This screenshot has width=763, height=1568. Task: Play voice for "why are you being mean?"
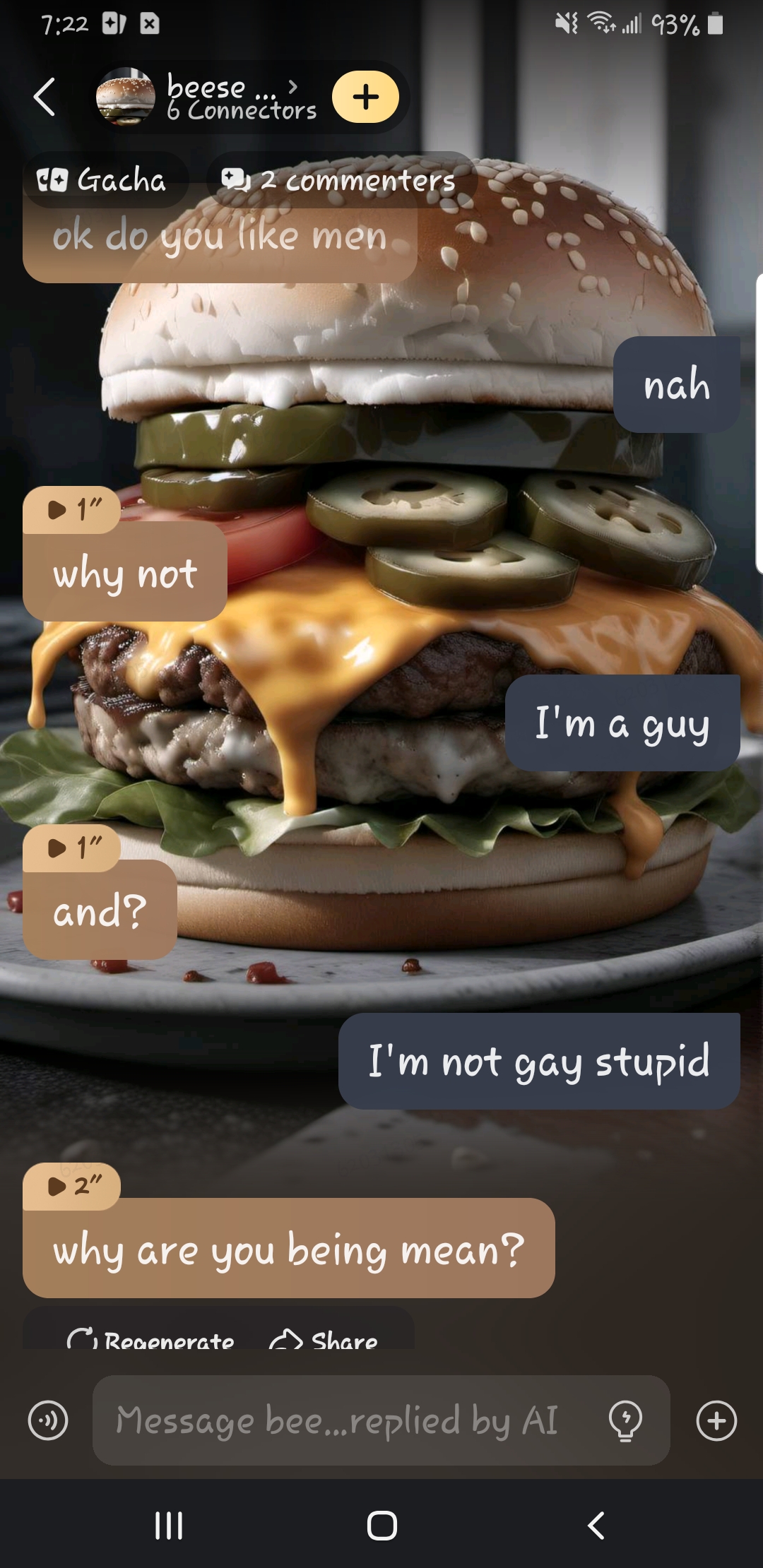[x=72, y=1186]
